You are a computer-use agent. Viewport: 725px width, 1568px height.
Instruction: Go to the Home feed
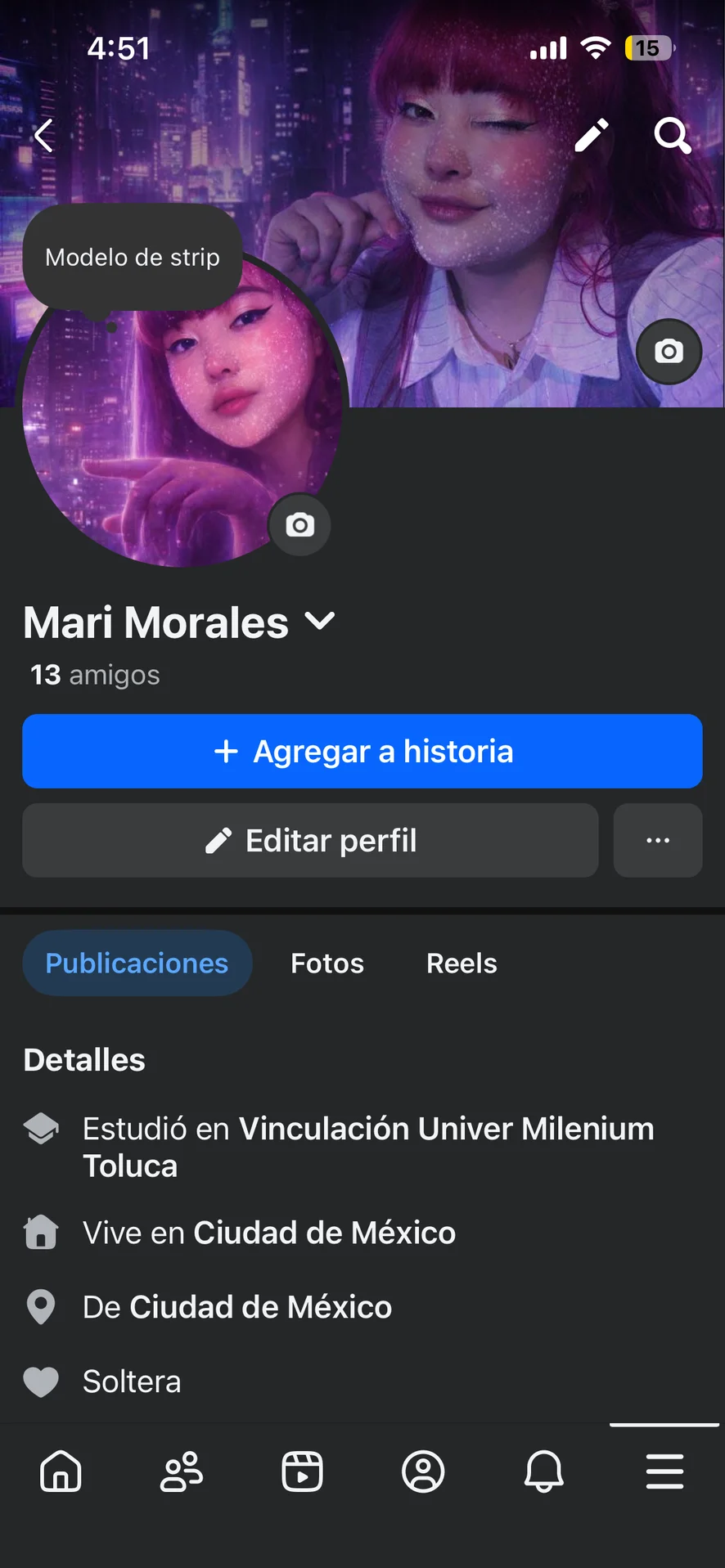click(x=61, y=1471)
